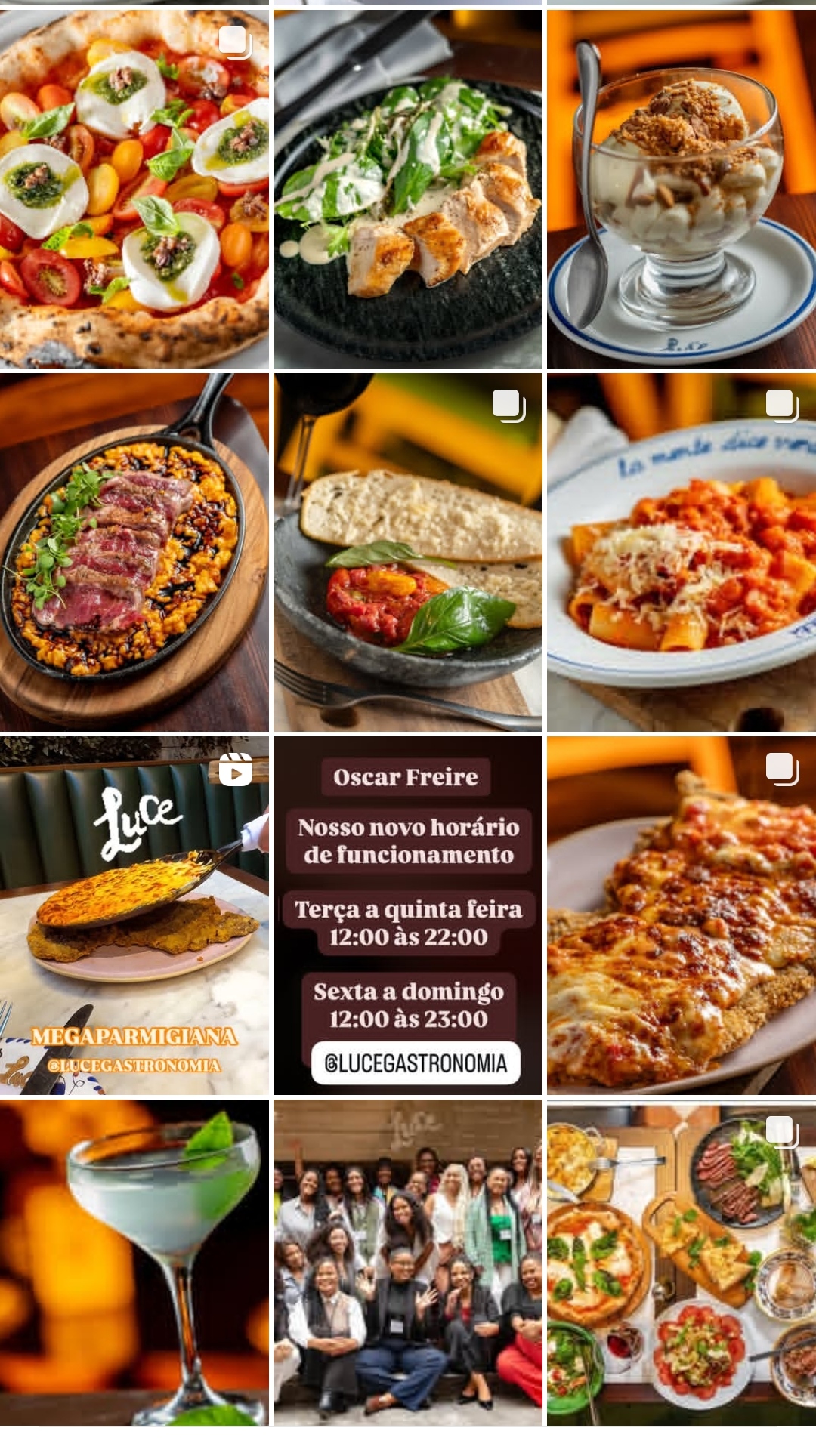Open the rigatoni pasta with cheese post

[x=682, y=552]
